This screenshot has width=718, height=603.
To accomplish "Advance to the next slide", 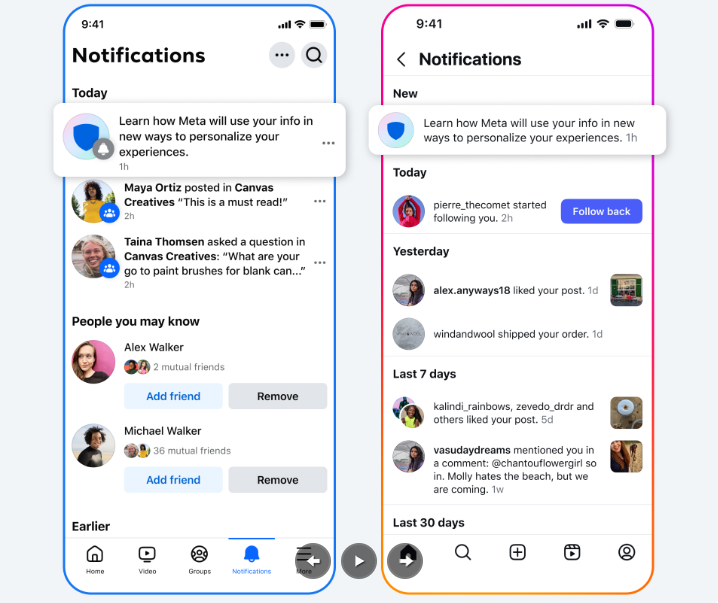I will [405, 561].
